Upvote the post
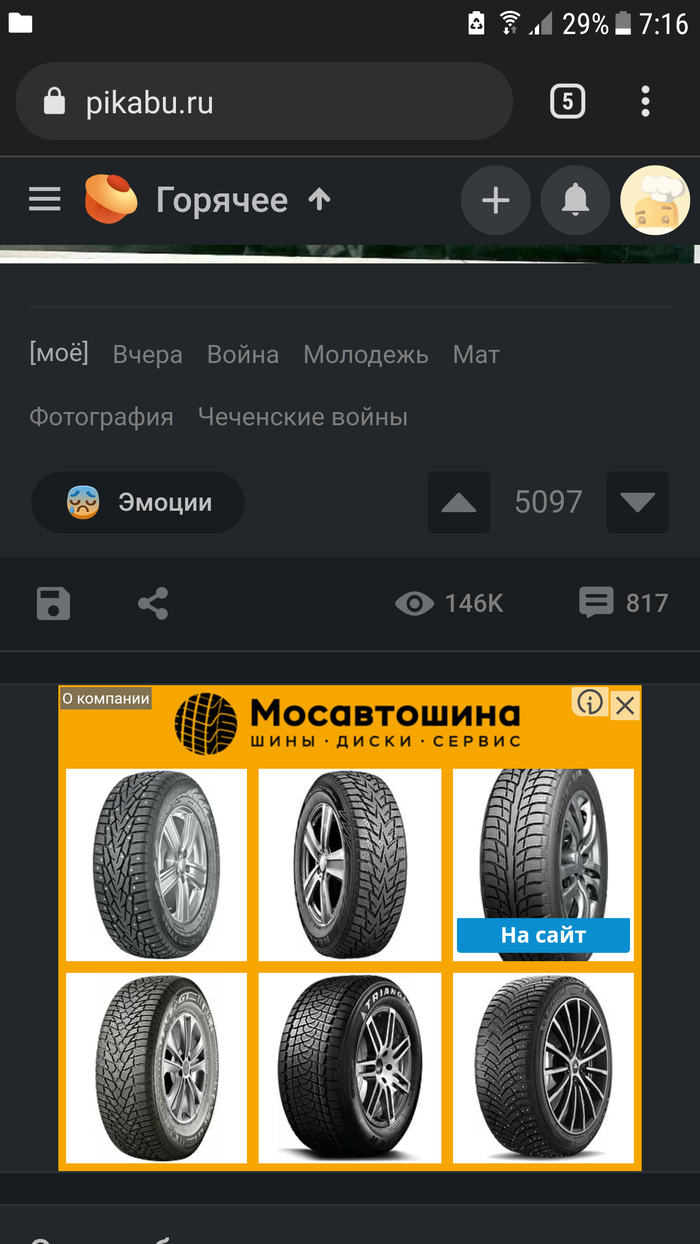 point(459,502)
